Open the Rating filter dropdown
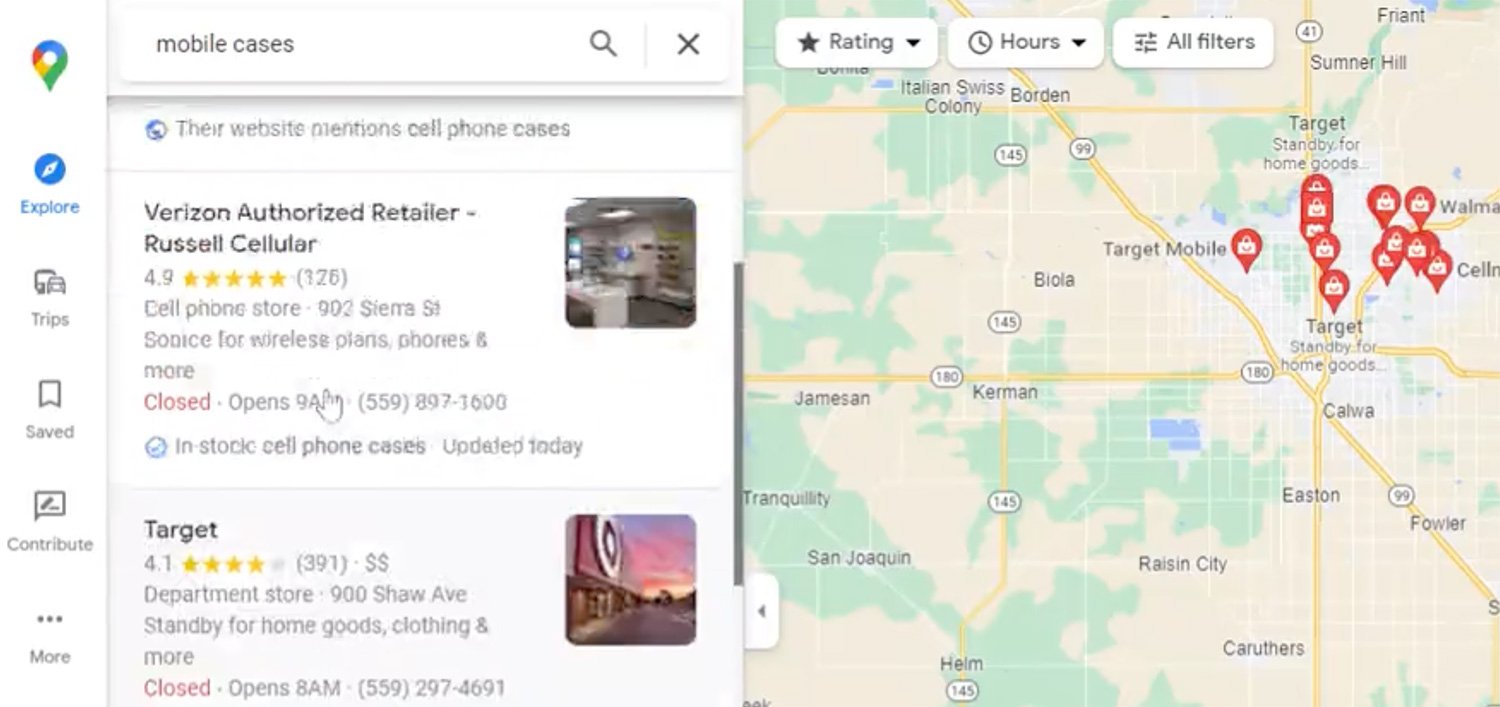The width and height of the screenshot is (1500, 707). 857,42
